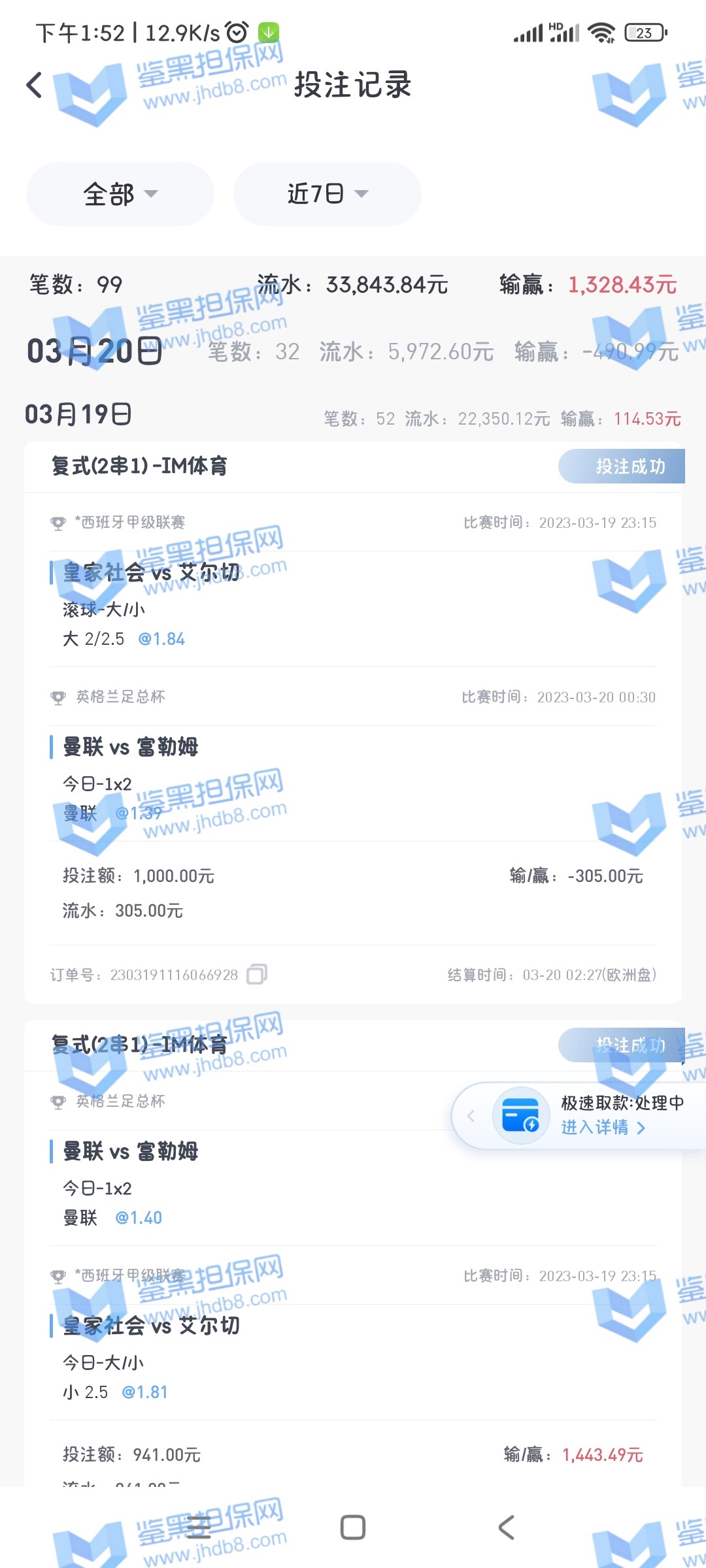Go back from the 投注记录 page
The image size is (706, 1568).
point(34,85)
